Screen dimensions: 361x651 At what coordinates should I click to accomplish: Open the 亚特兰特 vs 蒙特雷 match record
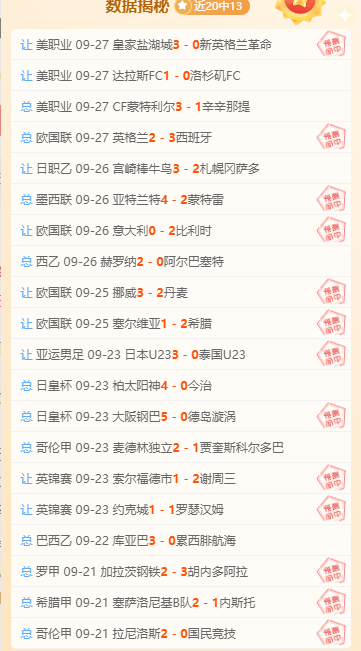(181, 200)
